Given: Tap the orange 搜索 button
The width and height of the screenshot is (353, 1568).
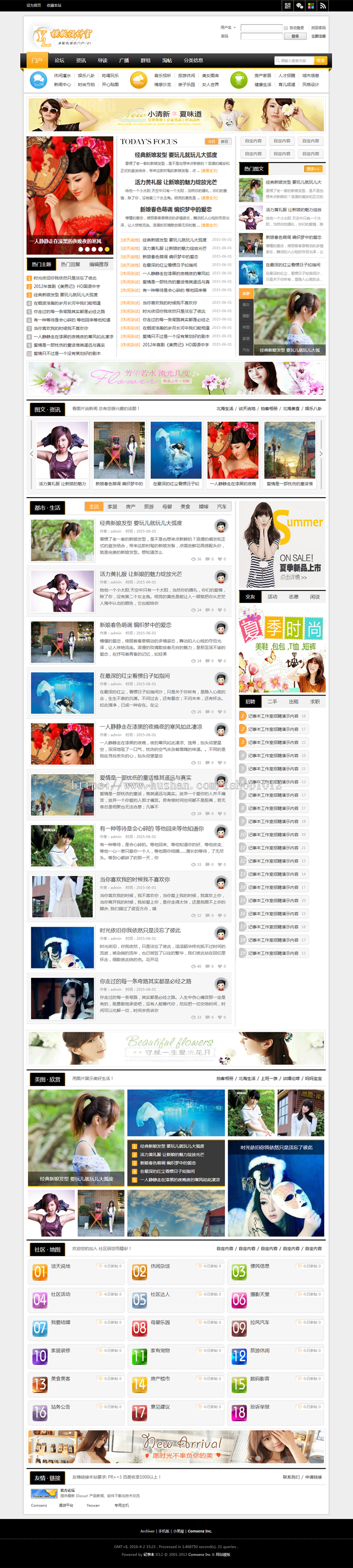Looking at the screenshot, I should (320, 60).
